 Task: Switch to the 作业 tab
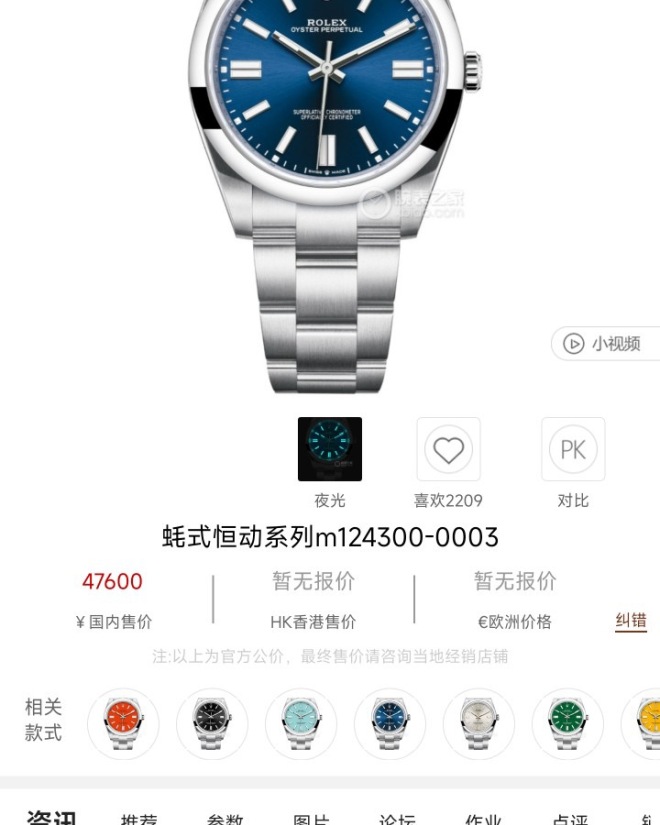click(484, 819)
